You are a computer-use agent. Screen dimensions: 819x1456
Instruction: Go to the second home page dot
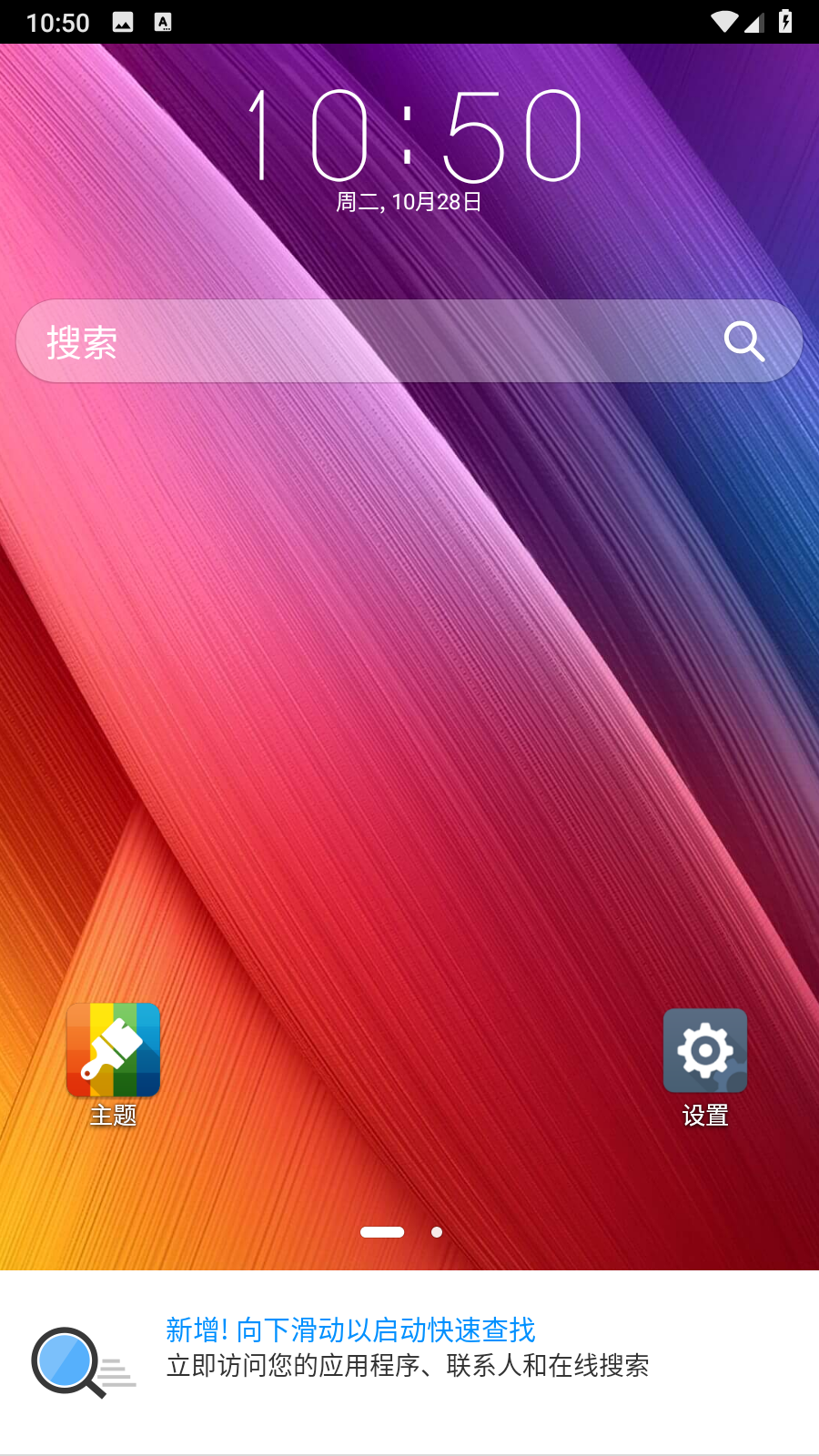(x=437, y=1232)
